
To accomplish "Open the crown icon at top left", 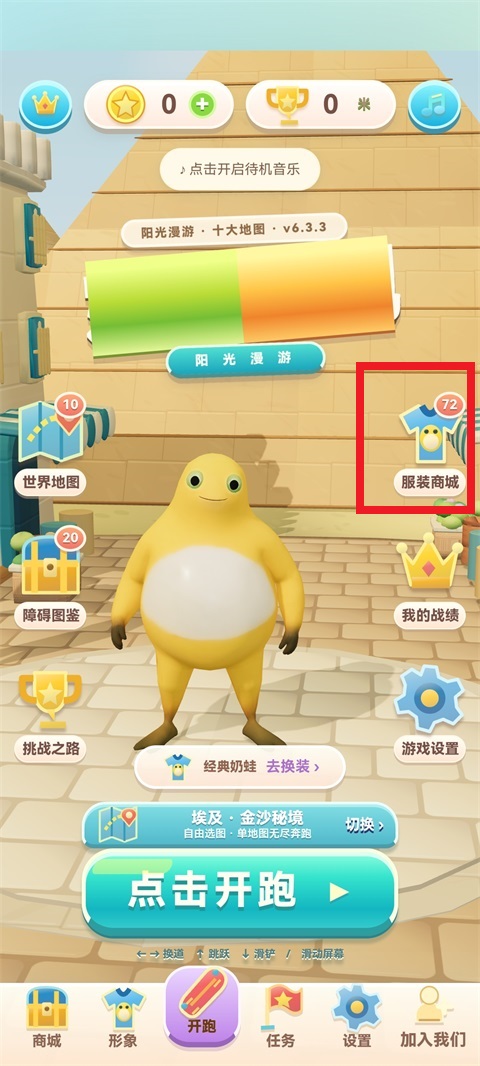I will (46, 106).
